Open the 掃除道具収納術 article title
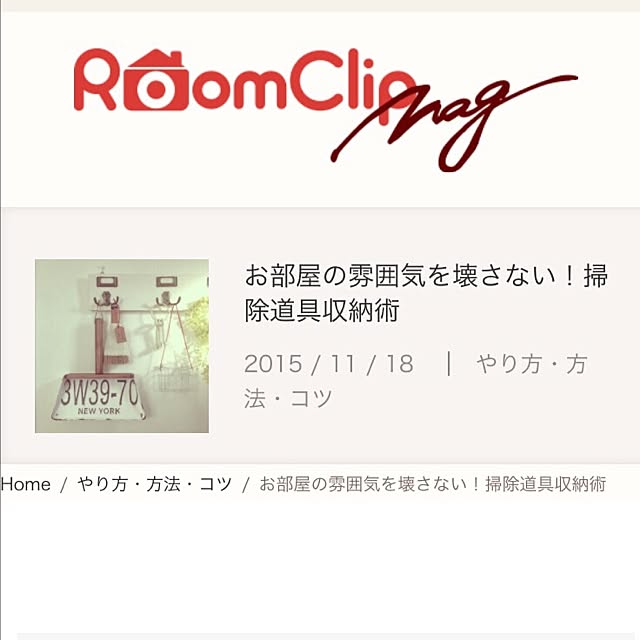 [x=425, y=293]
